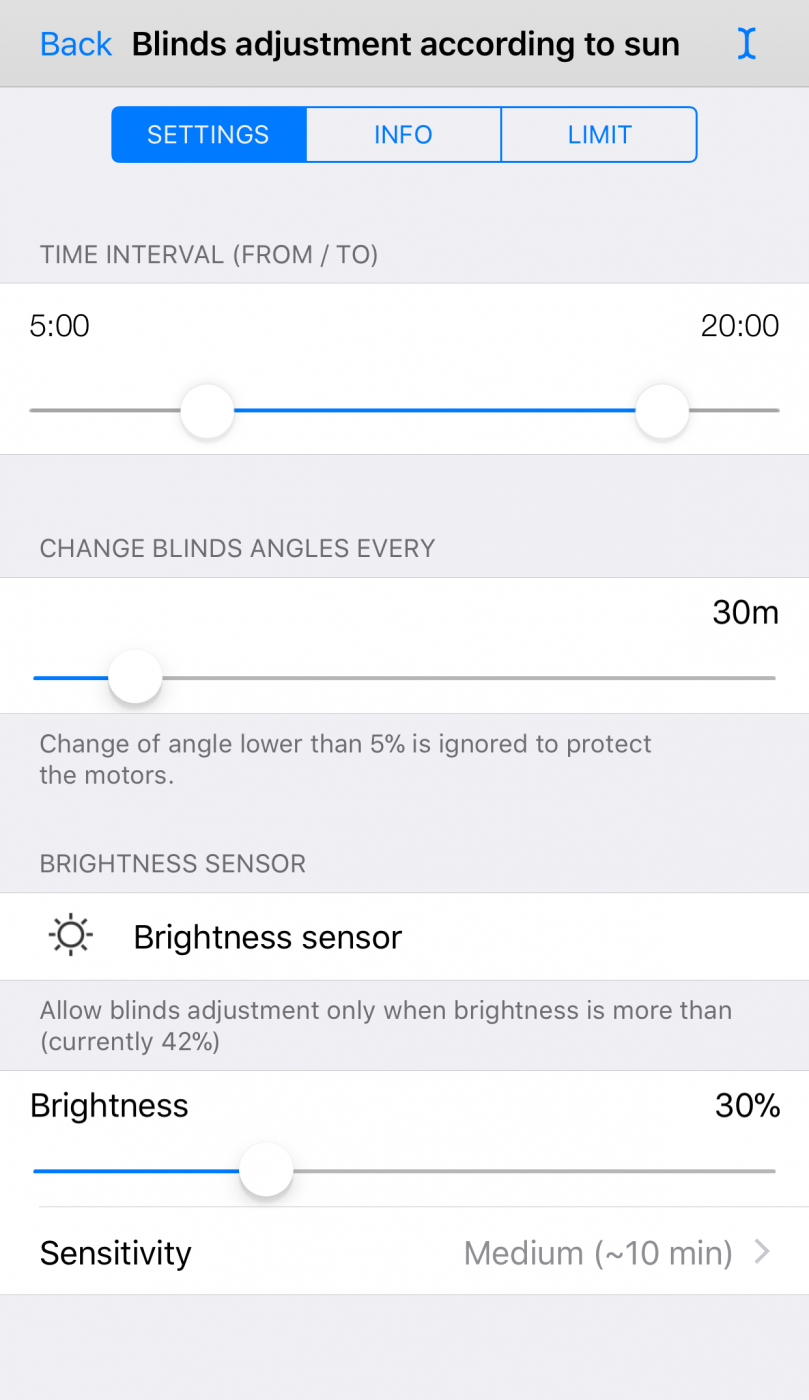
Task: Tap the 5:00 start time slider handle
Action: [207, 411]
